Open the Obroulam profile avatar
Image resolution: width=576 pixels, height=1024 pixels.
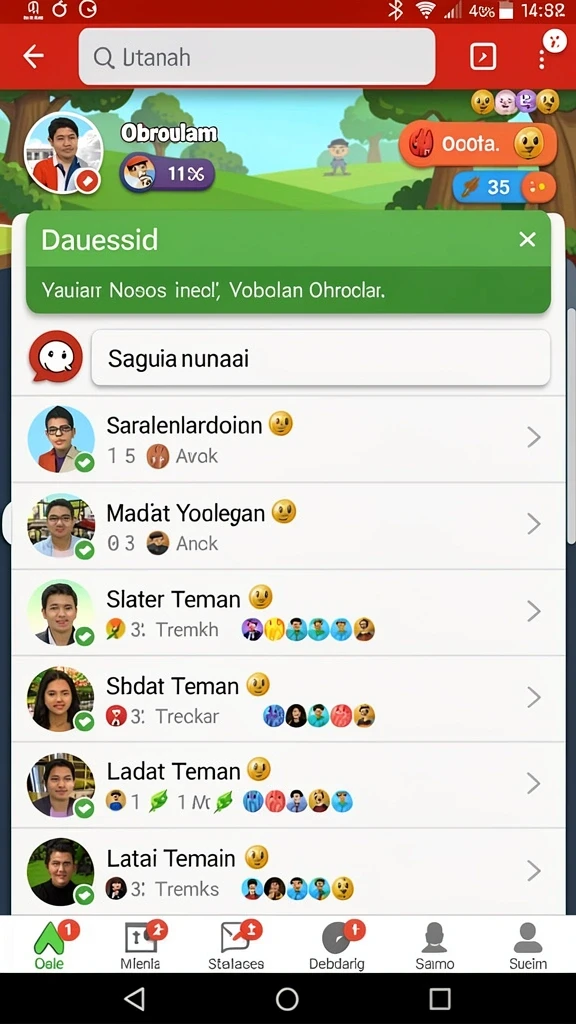(x=63, y=153)
